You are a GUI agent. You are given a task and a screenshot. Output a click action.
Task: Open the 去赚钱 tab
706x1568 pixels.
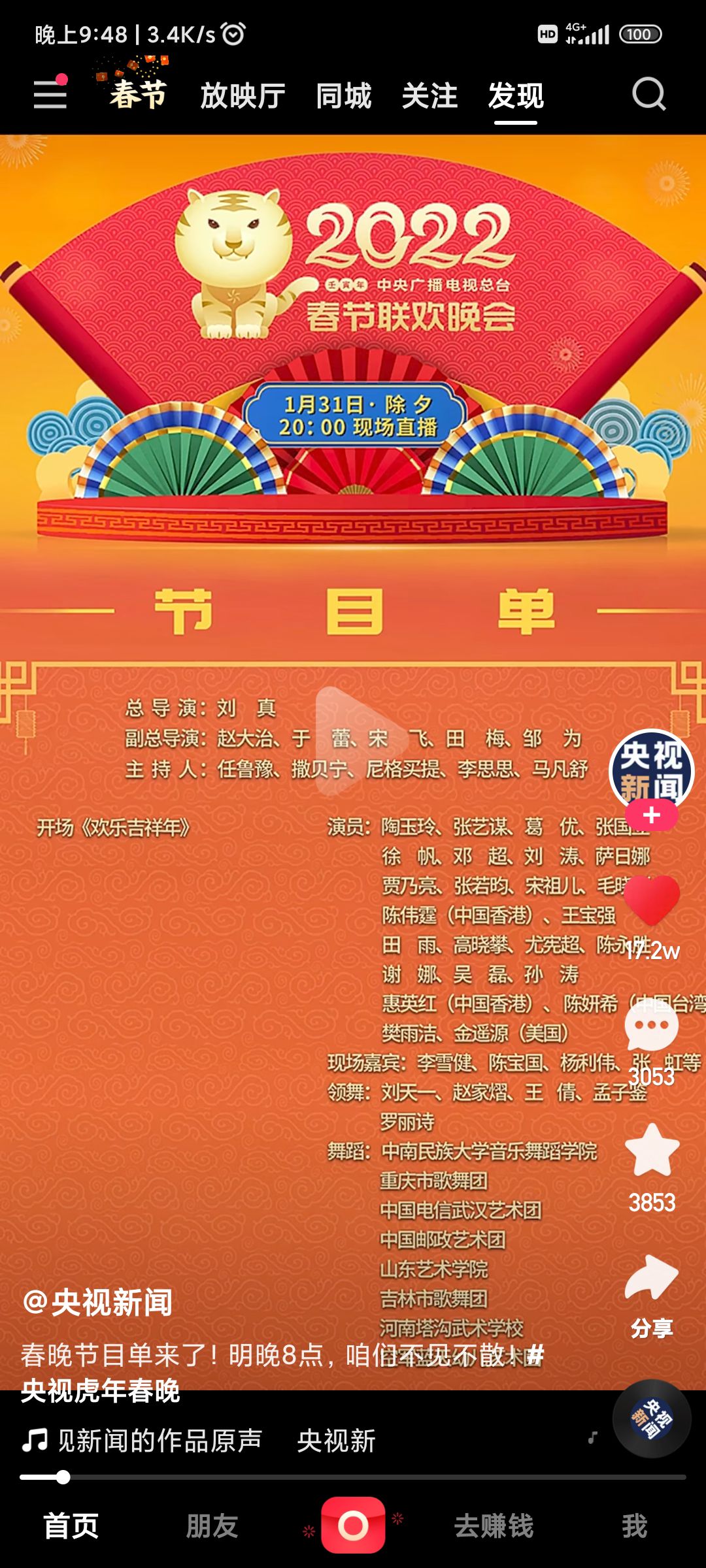494,1526
